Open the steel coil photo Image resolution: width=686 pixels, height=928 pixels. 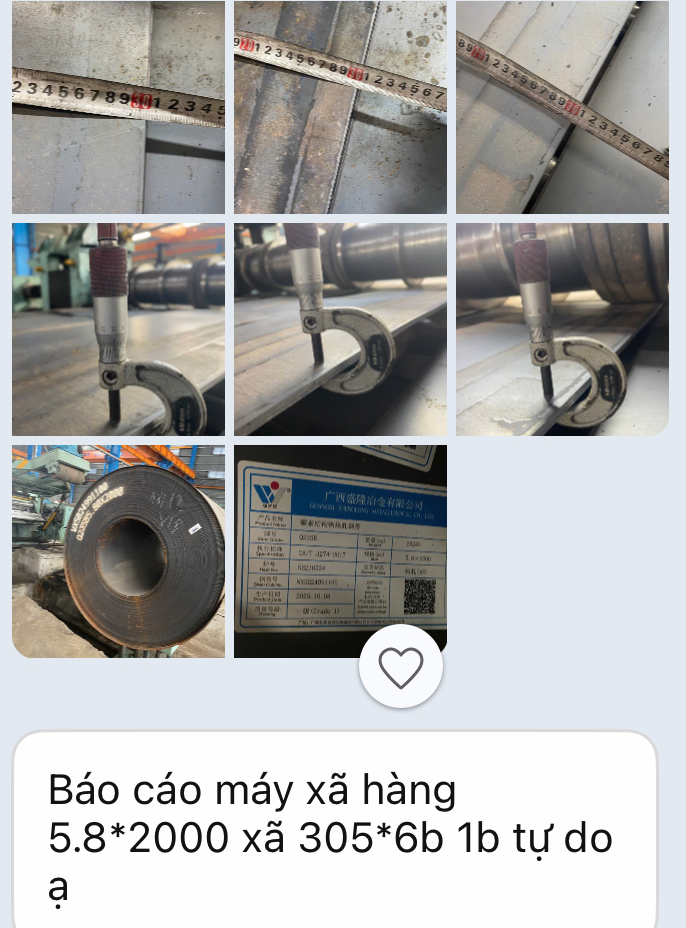coord(118,551)
